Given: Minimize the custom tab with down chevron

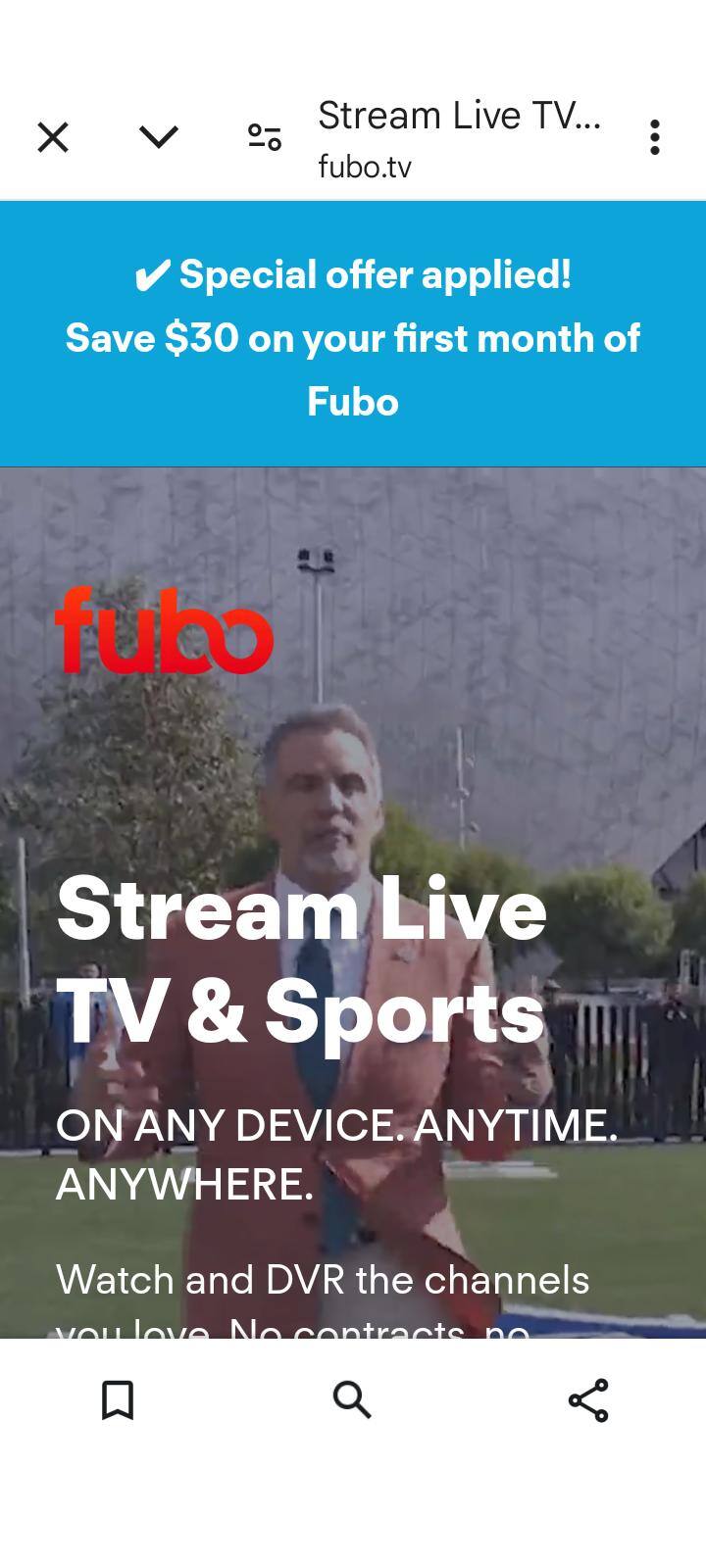Looking at the screenshot, I should click(159, 137).
